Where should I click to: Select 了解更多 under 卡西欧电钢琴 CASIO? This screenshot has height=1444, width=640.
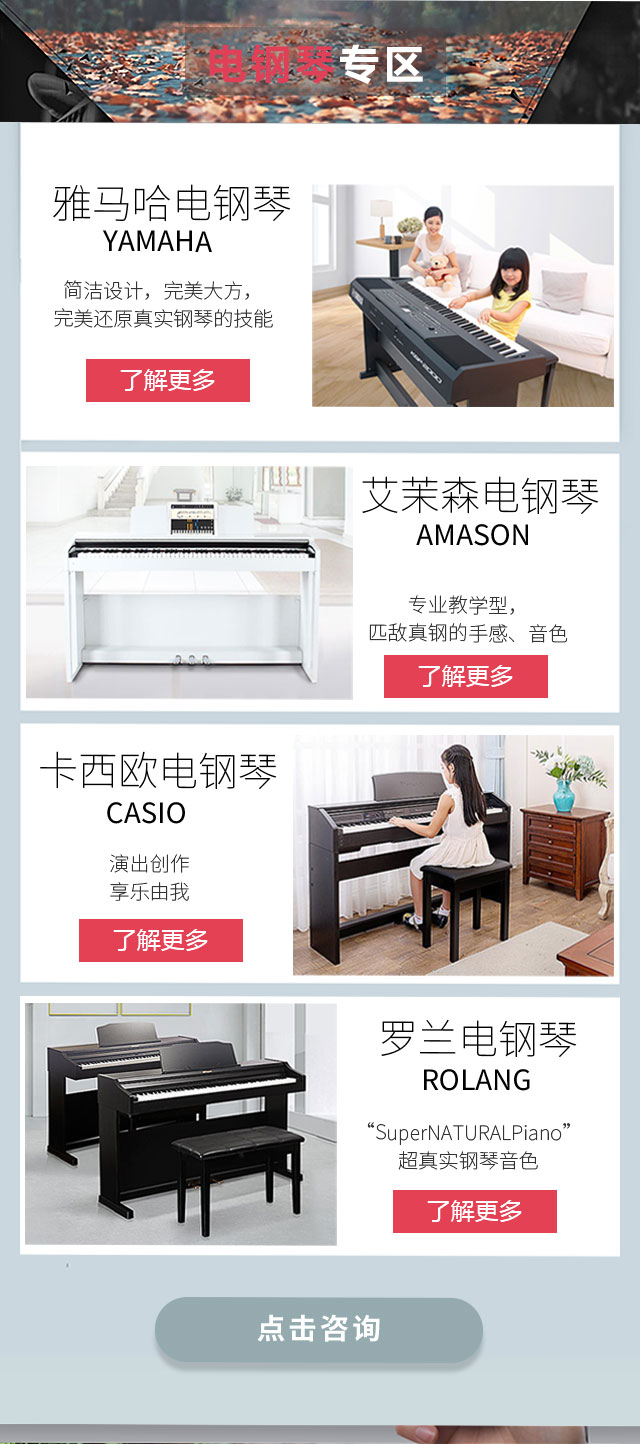coord(161,941)
